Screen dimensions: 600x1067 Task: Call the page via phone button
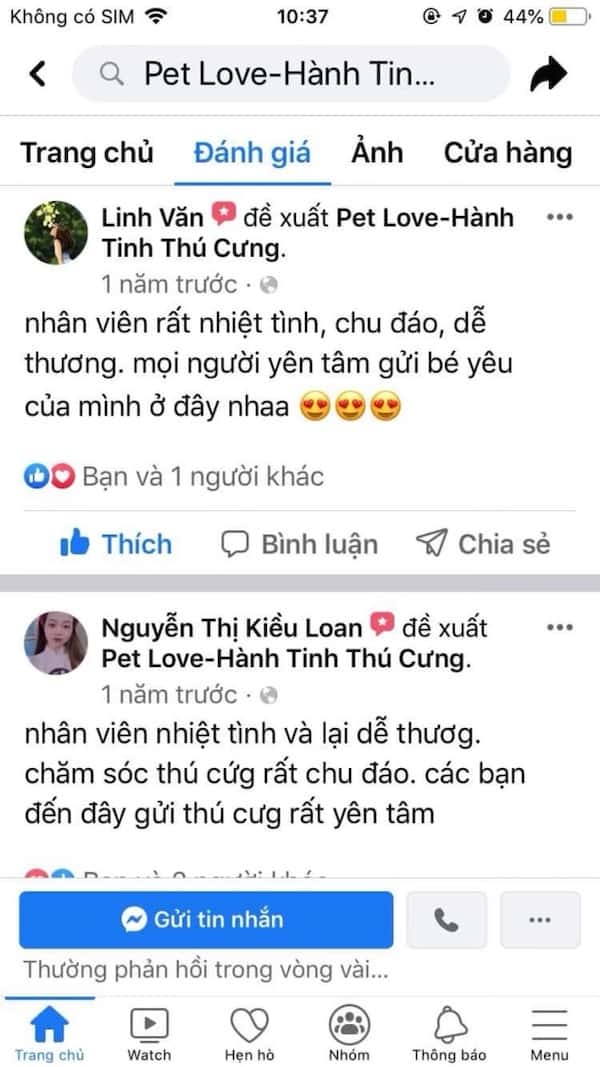coord(446,920)
